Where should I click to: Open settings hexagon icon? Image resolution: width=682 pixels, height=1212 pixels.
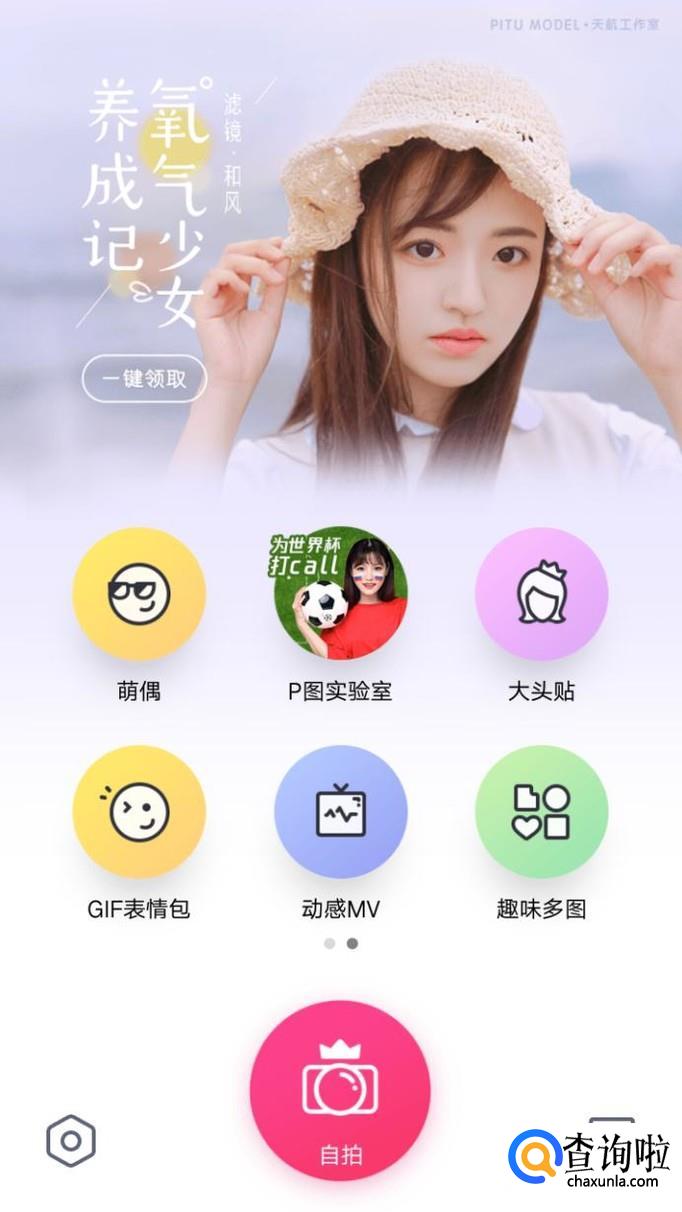pos(71,1141)
